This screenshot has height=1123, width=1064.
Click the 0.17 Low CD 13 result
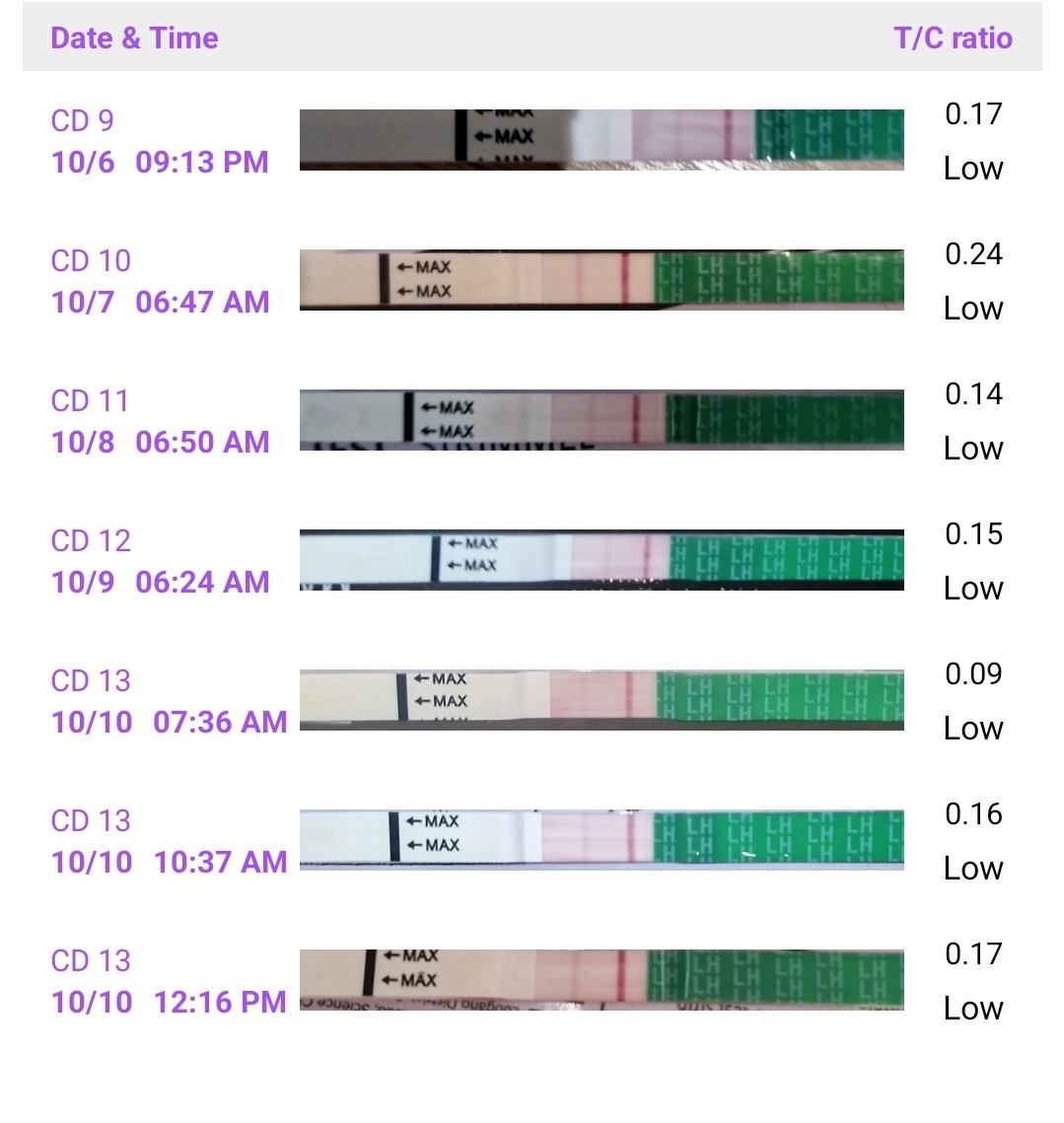click(973, 980)
